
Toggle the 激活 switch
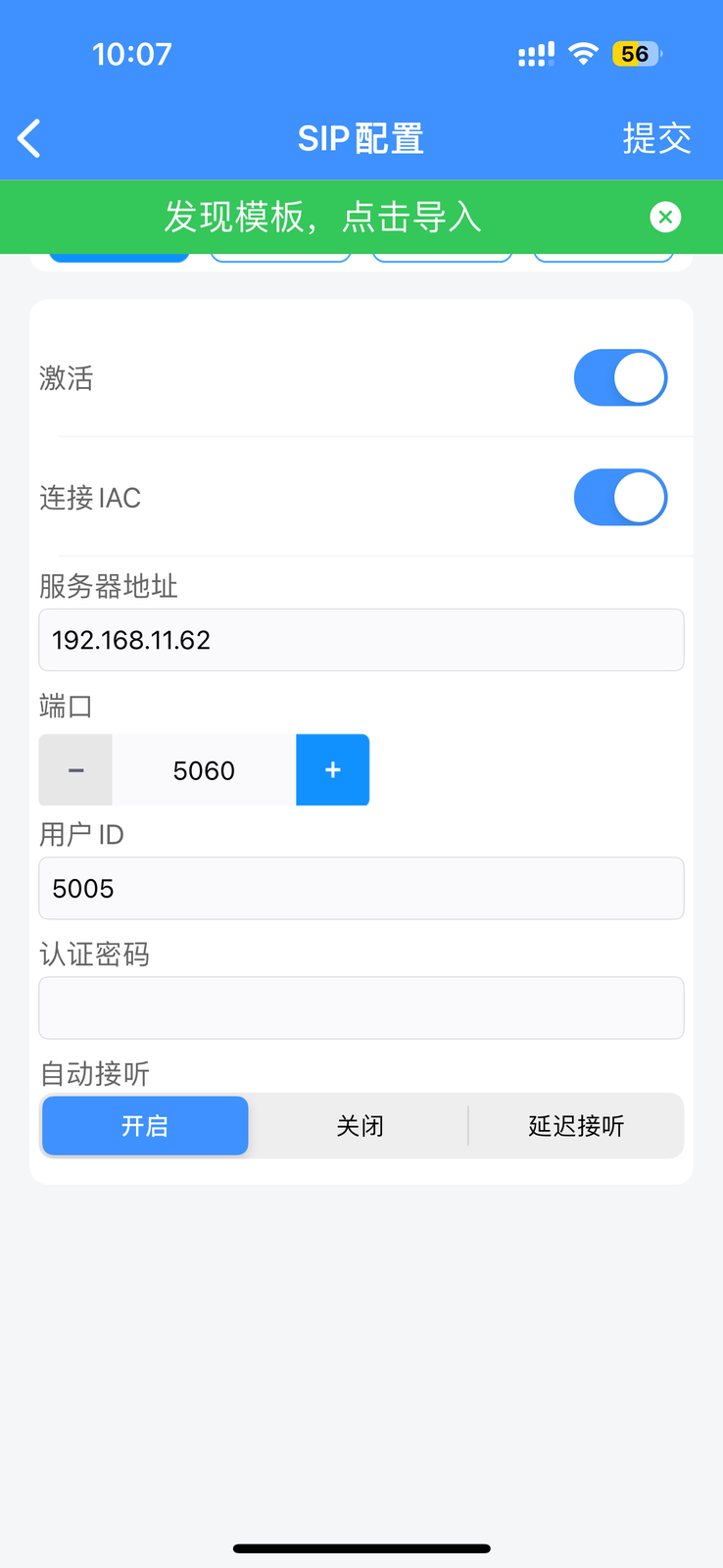click(620, 377)
